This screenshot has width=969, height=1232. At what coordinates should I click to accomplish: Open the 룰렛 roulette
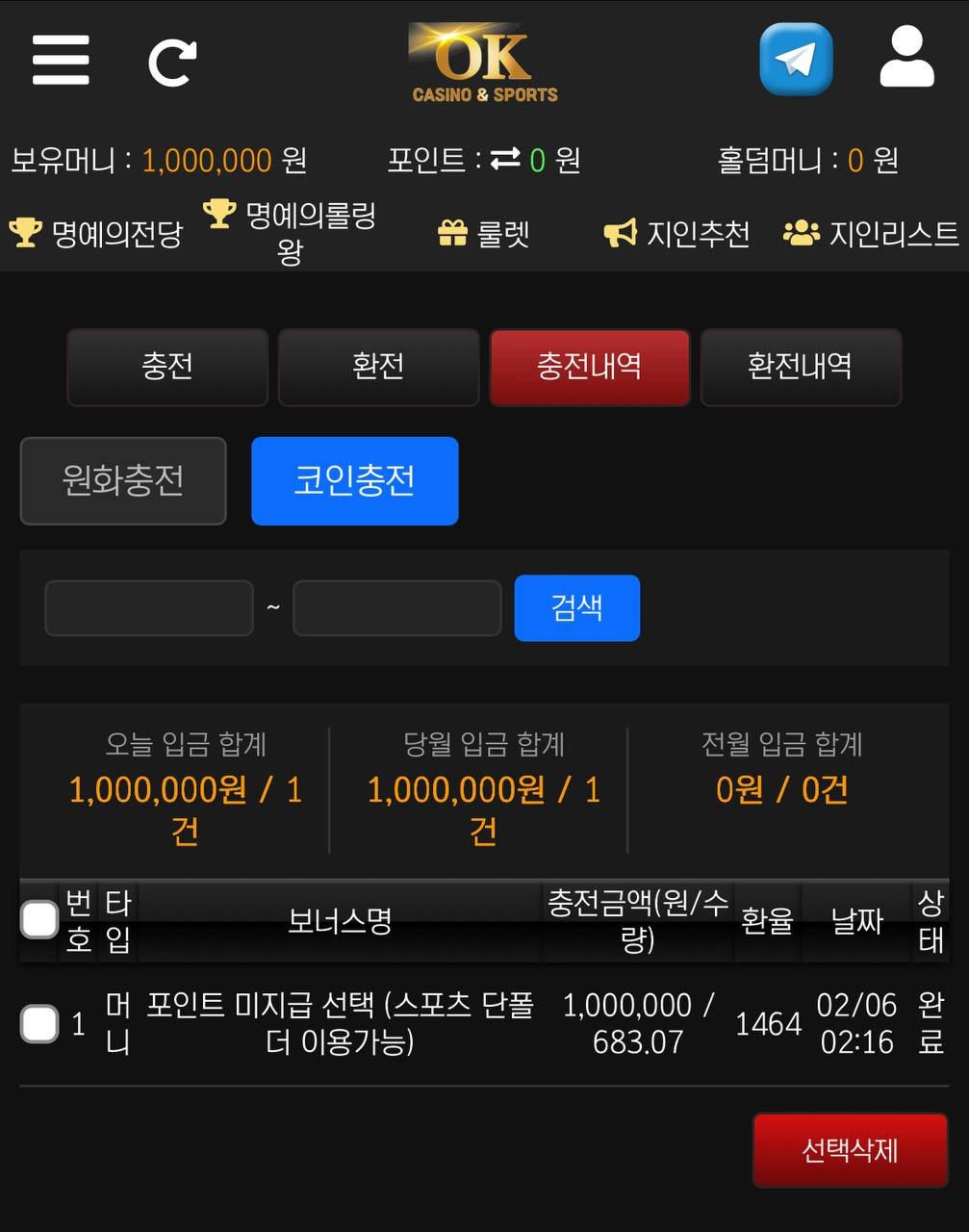(x=484, y=234)
